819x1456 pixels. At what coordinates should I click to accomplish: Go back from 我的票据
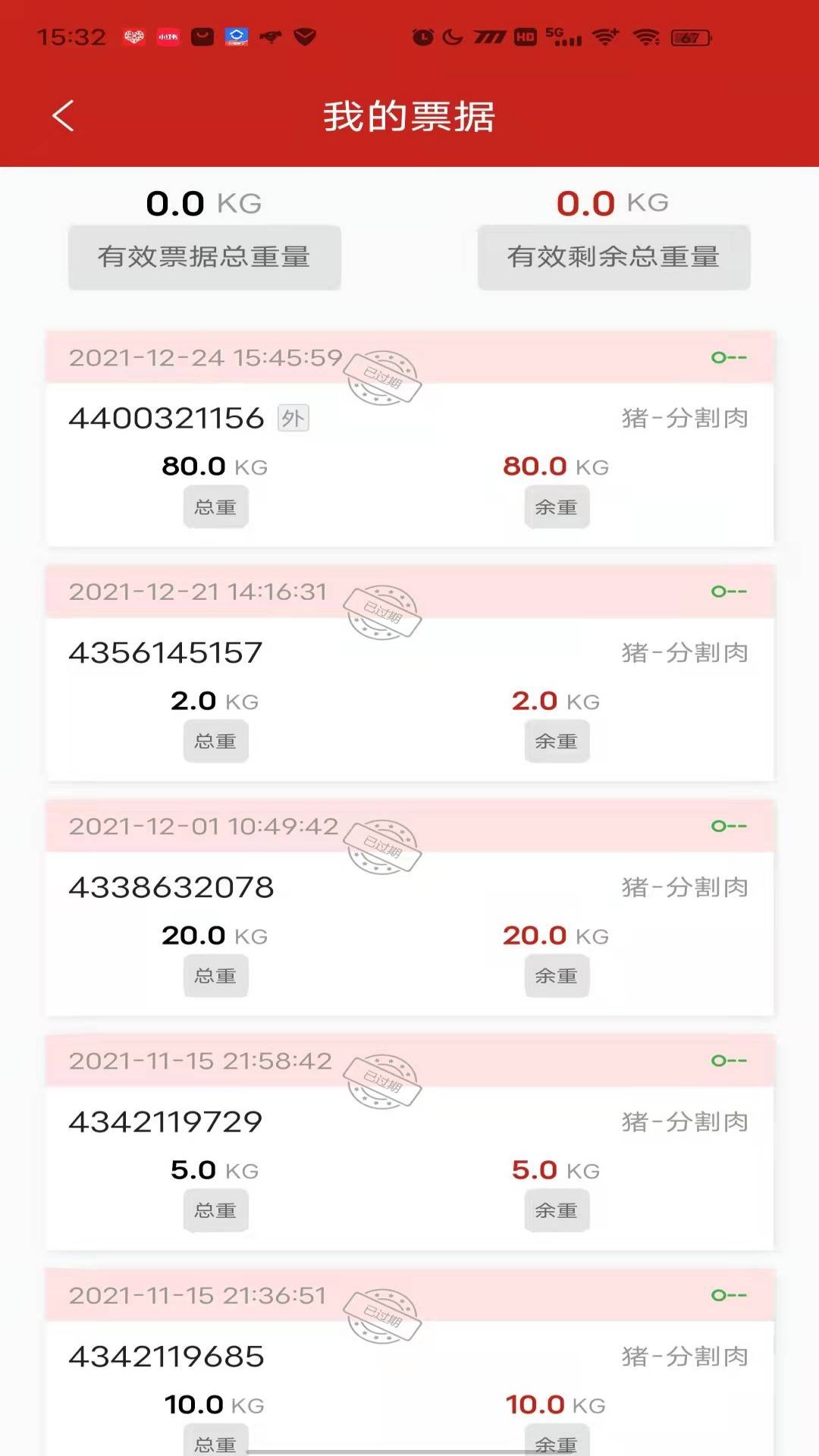(64, 116)
